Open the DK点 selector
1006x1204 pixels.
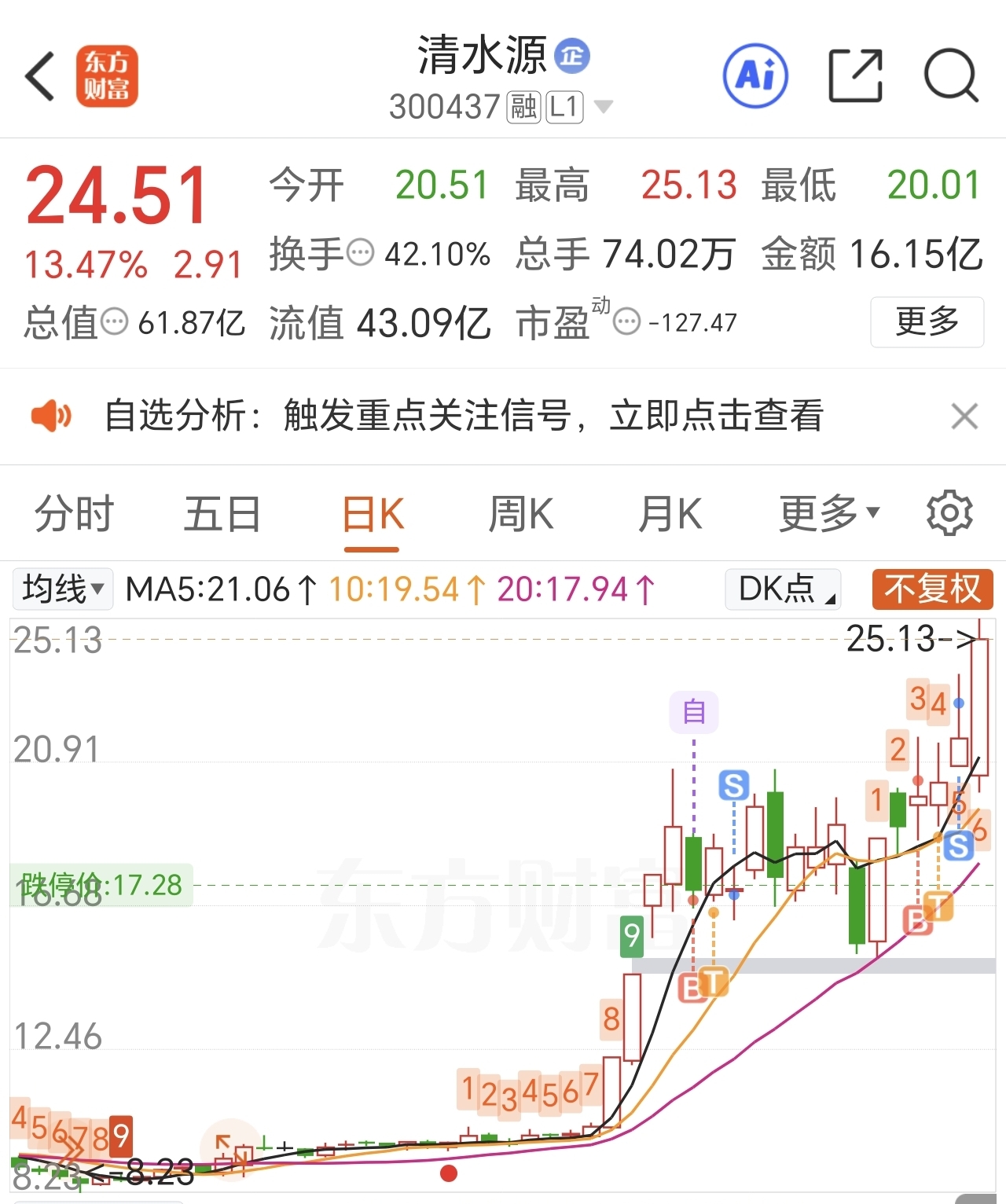783,589
